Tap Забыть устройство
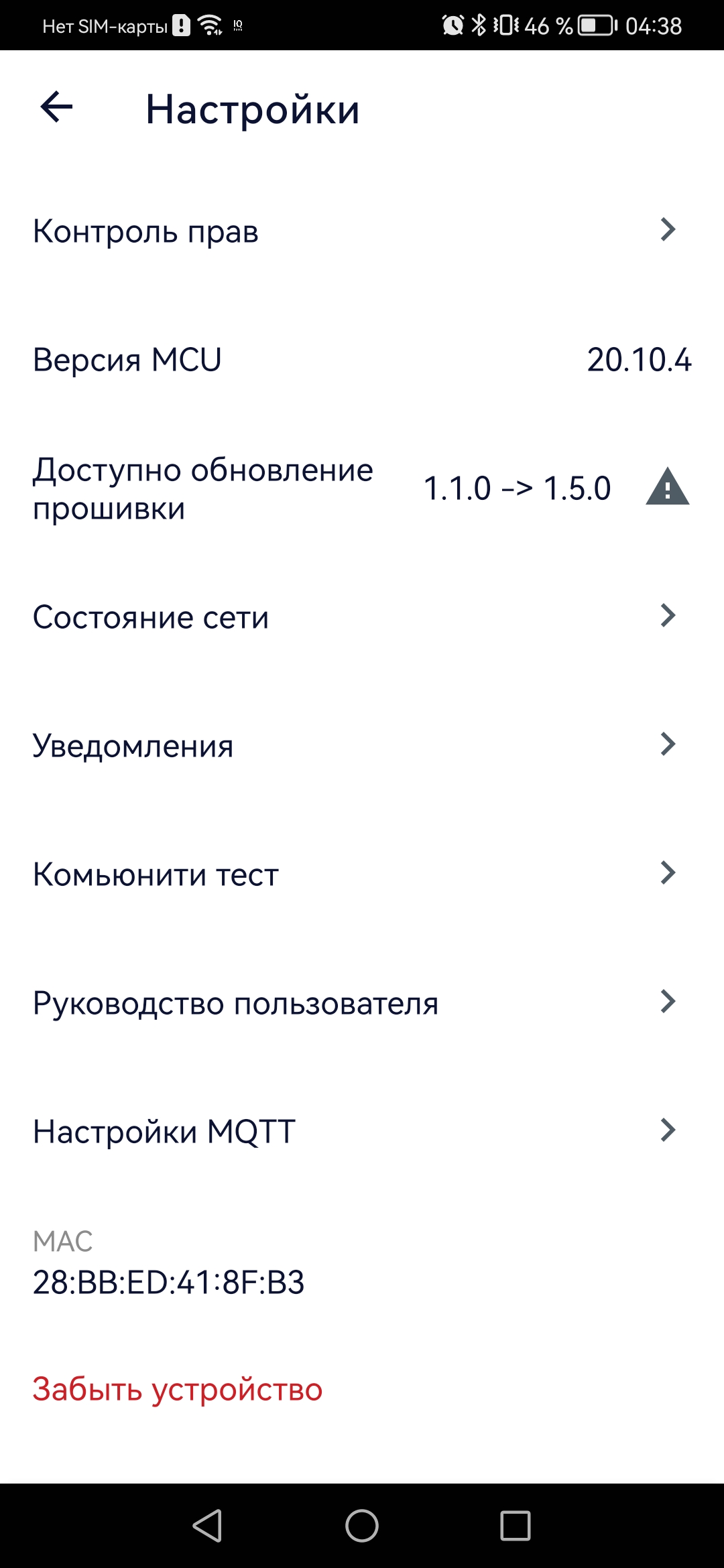Screen dimensions: 724x1568 pos(178,1389)
